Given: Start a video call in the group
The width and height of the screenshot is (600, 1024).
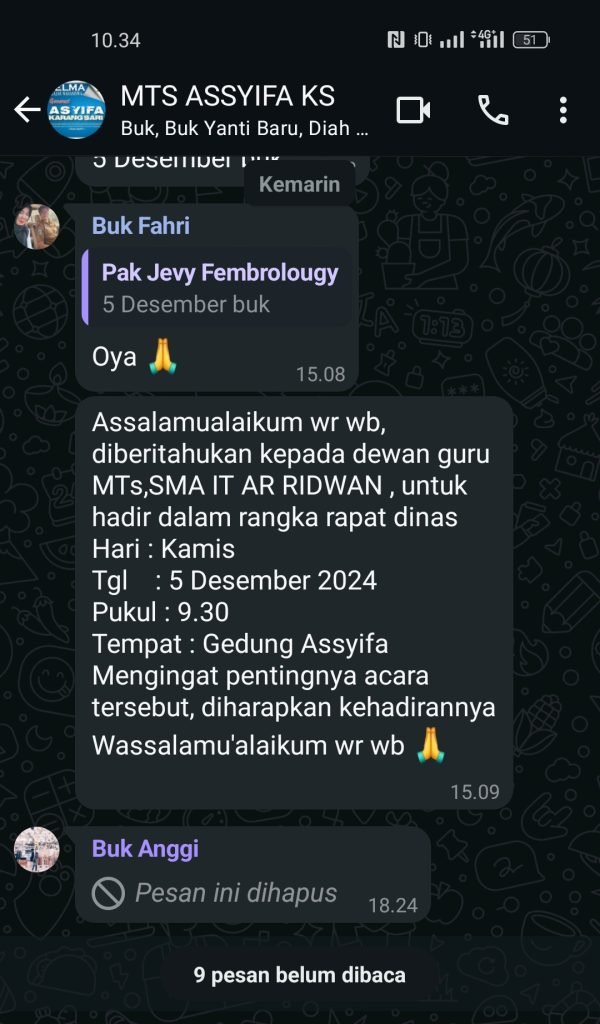Looking at the screenshot, I should pyautogui.click(x=414, y=110).
